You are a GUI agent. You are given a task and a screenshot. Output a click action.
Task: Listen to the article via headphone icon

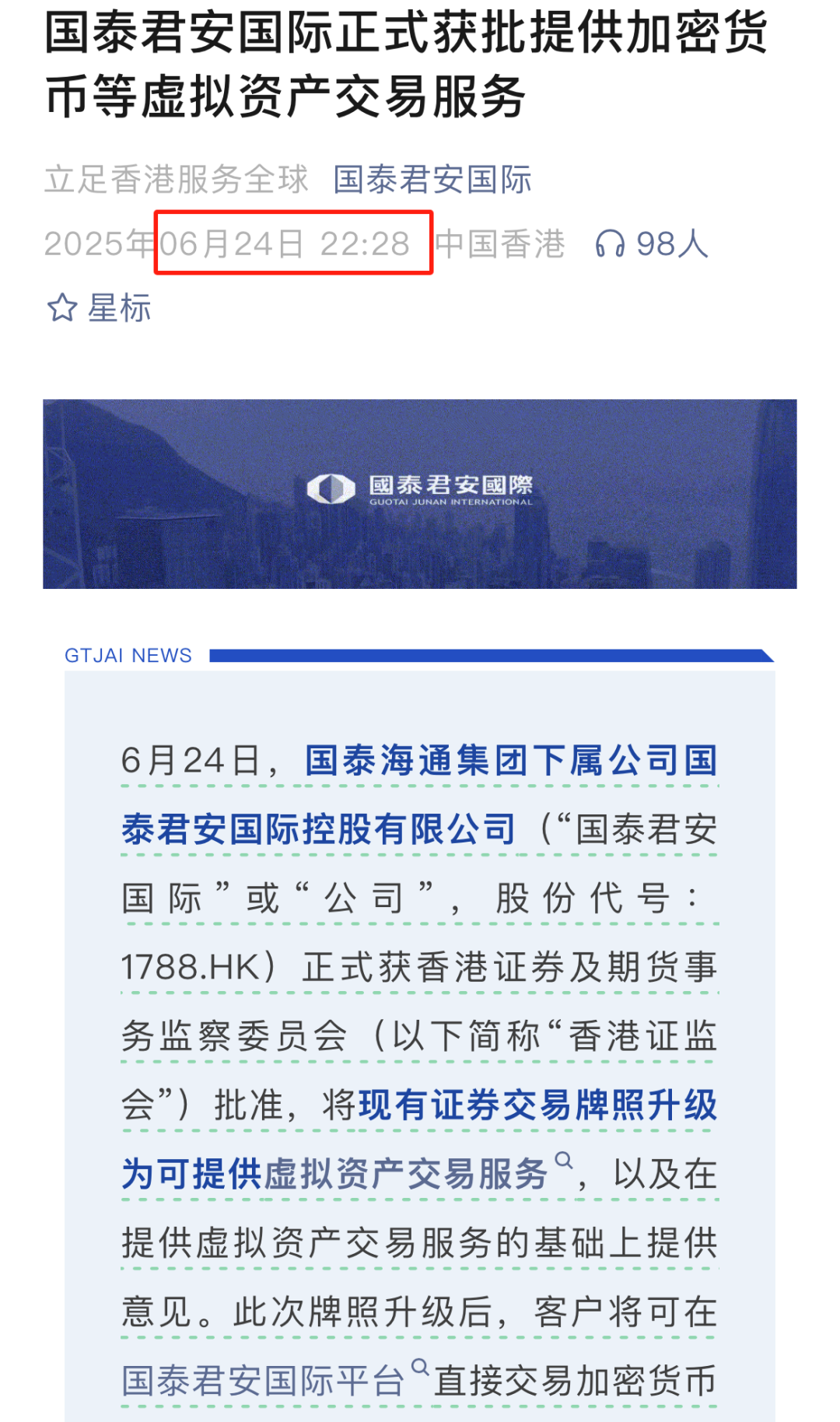610,244
